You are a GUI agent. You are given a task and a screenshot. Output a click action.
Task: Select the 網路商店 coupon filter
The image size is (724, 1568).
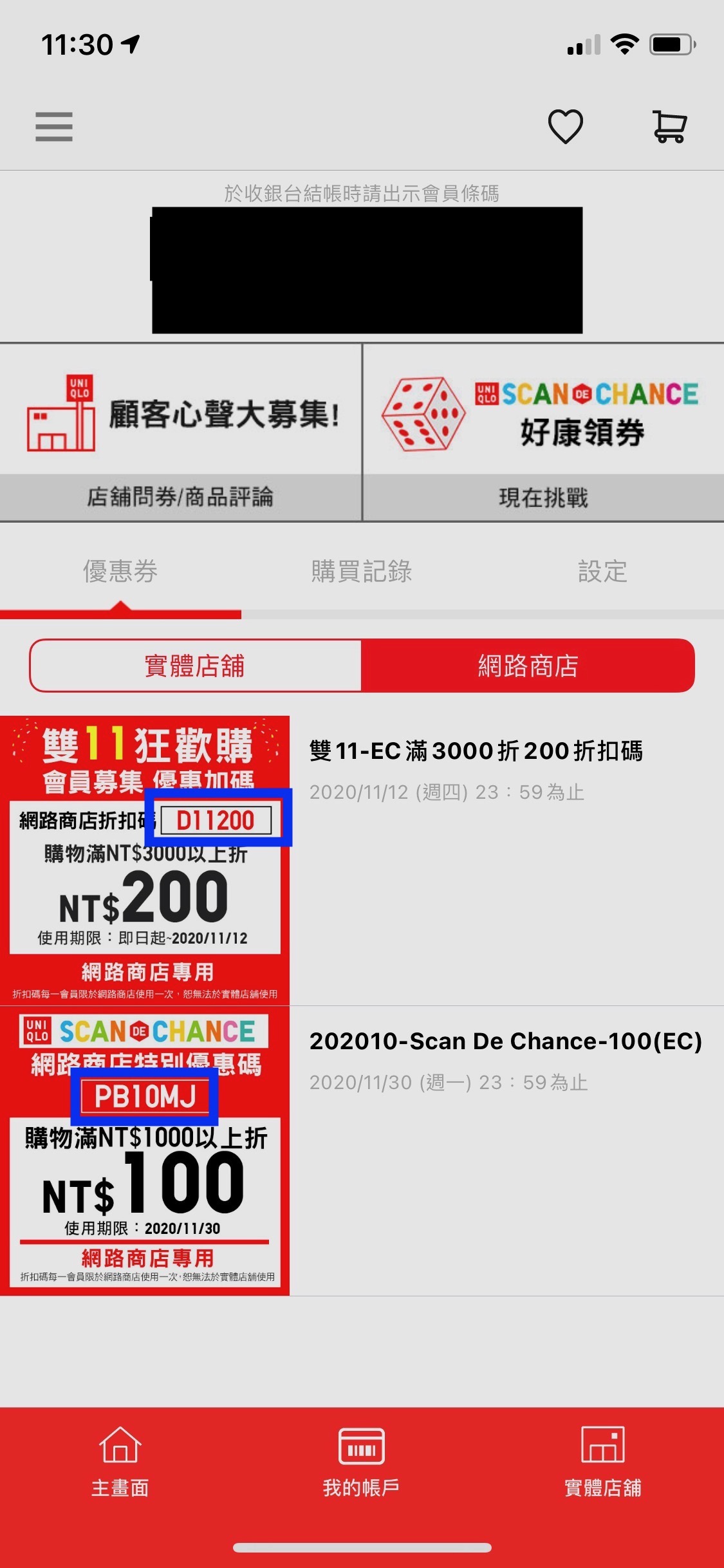(x=529, y=667)
